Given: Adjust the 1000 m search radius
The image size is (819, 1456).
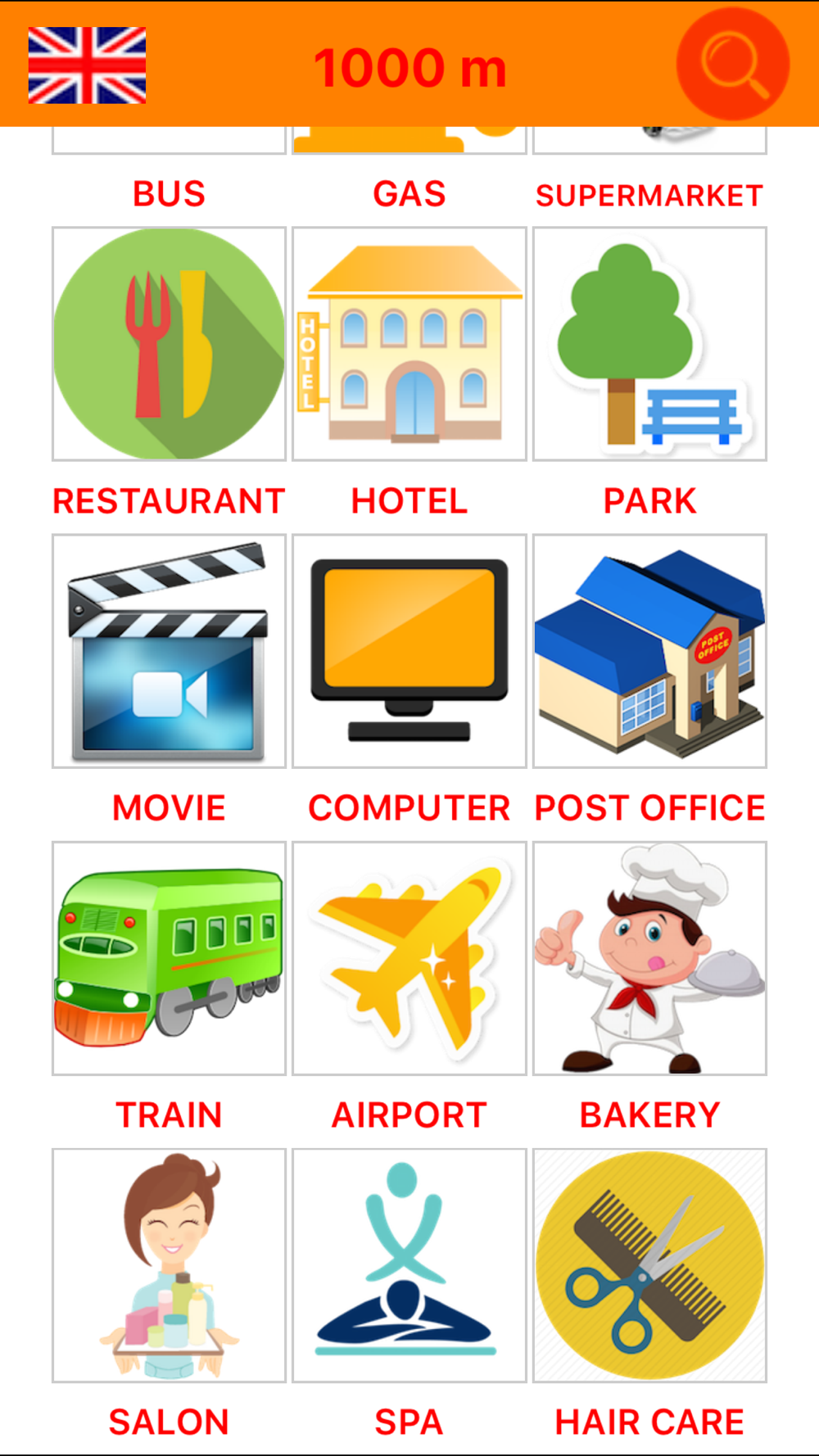Looking at the screenshot, I should 410,67.
